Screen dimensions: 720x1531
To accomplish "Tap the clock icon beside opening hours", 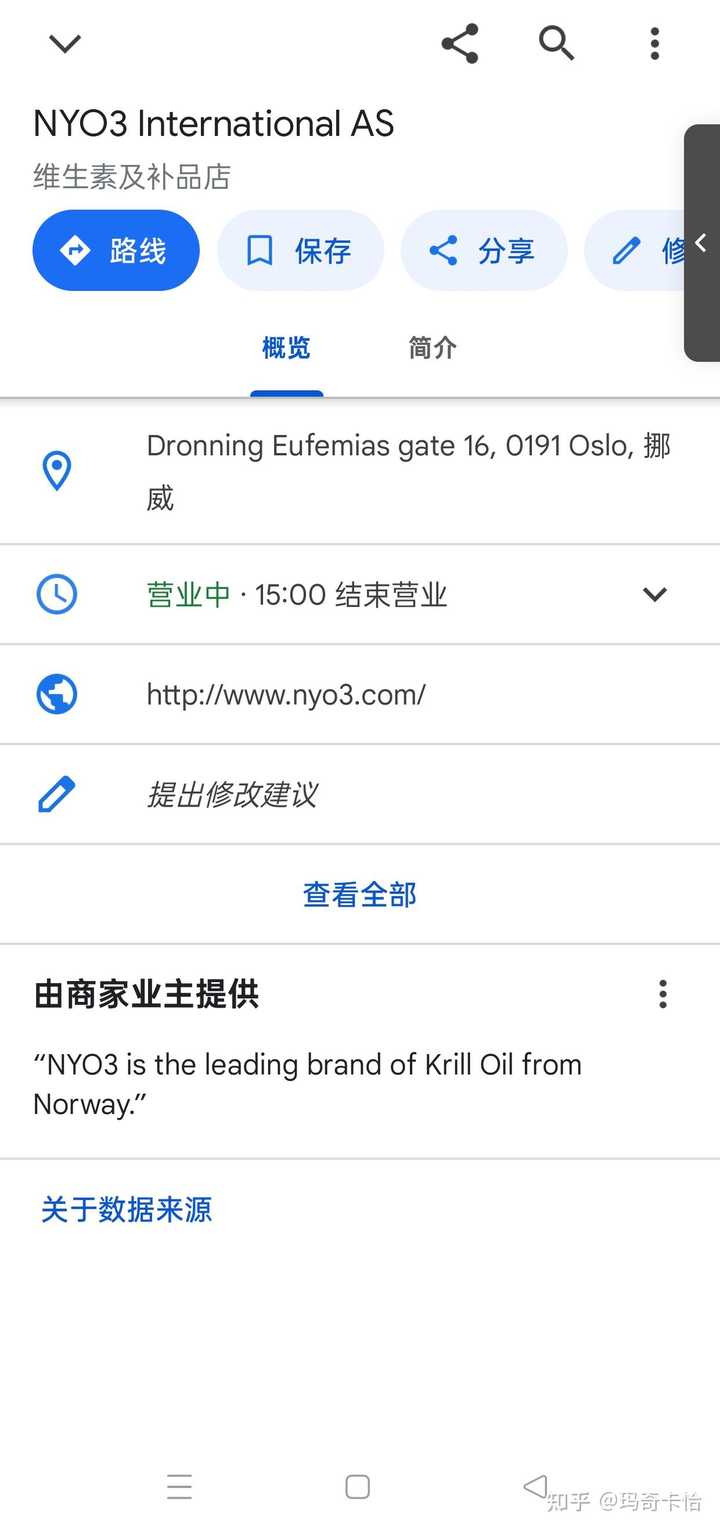I will pyautogui.click(x=57, y=594).
